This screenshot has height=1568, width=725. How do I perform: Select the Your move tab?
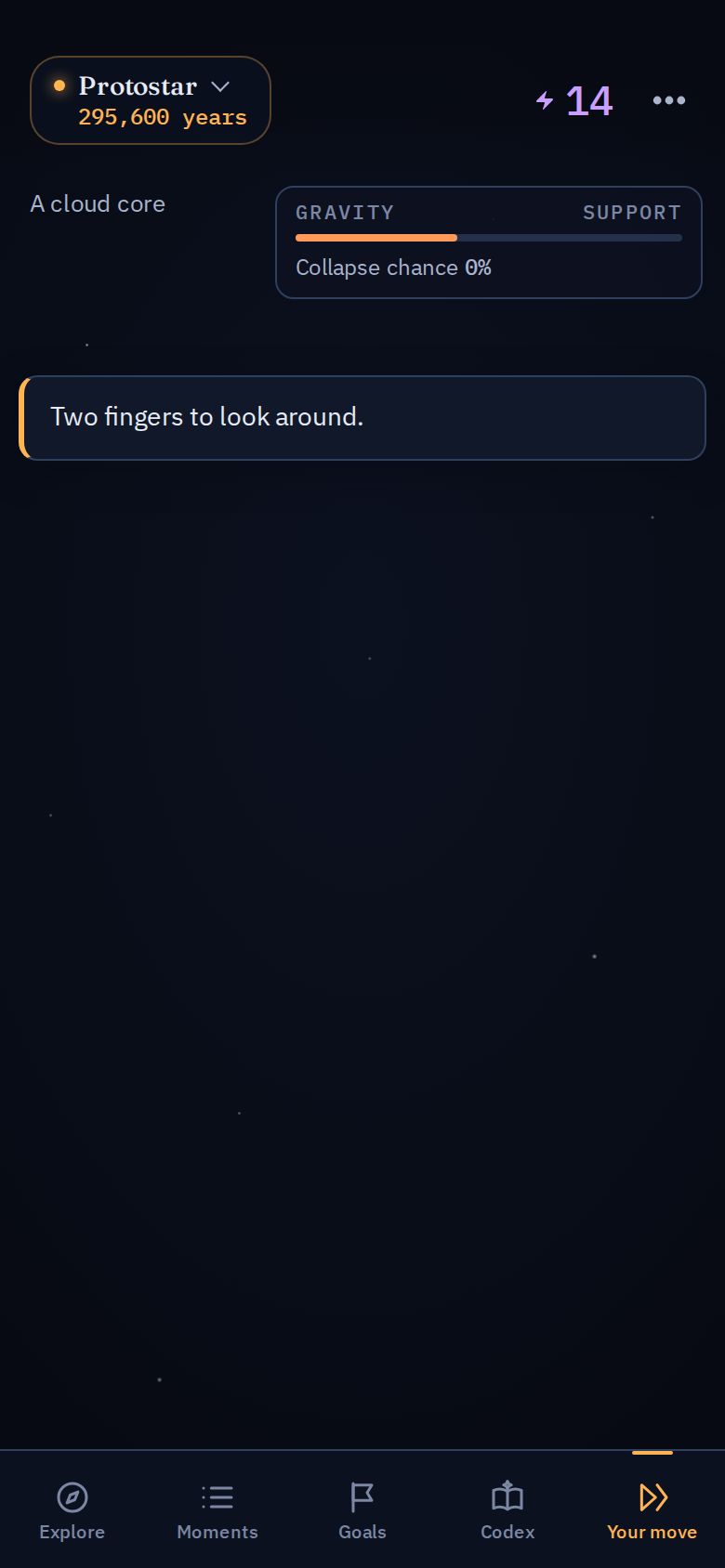(652, 1509)
